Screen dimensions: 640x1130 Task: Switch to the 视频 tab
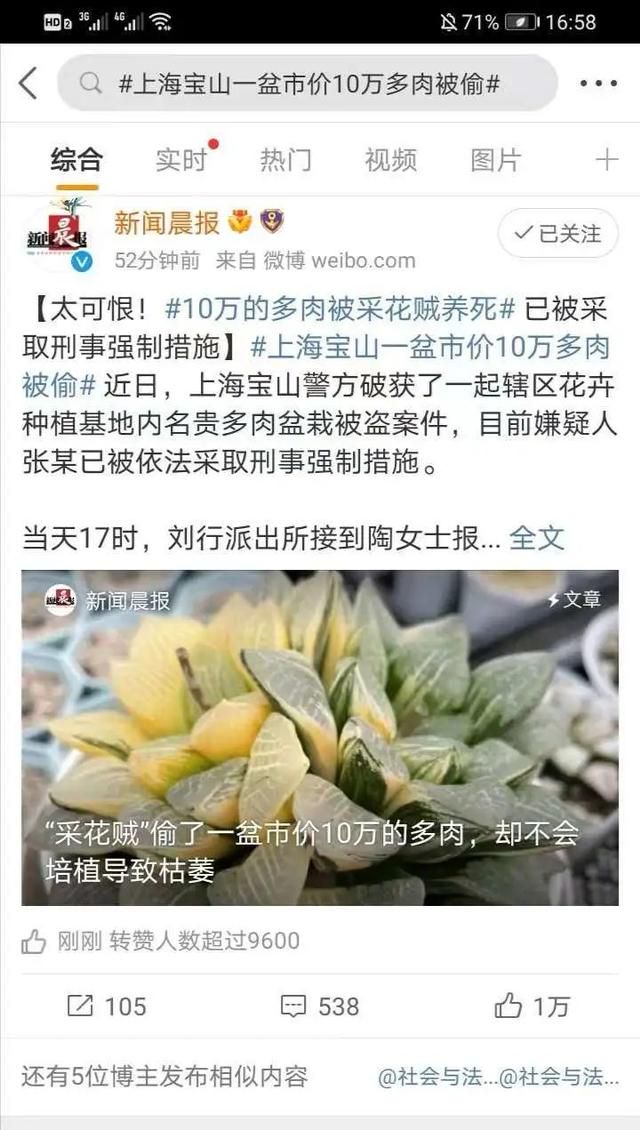click(391, 160)
